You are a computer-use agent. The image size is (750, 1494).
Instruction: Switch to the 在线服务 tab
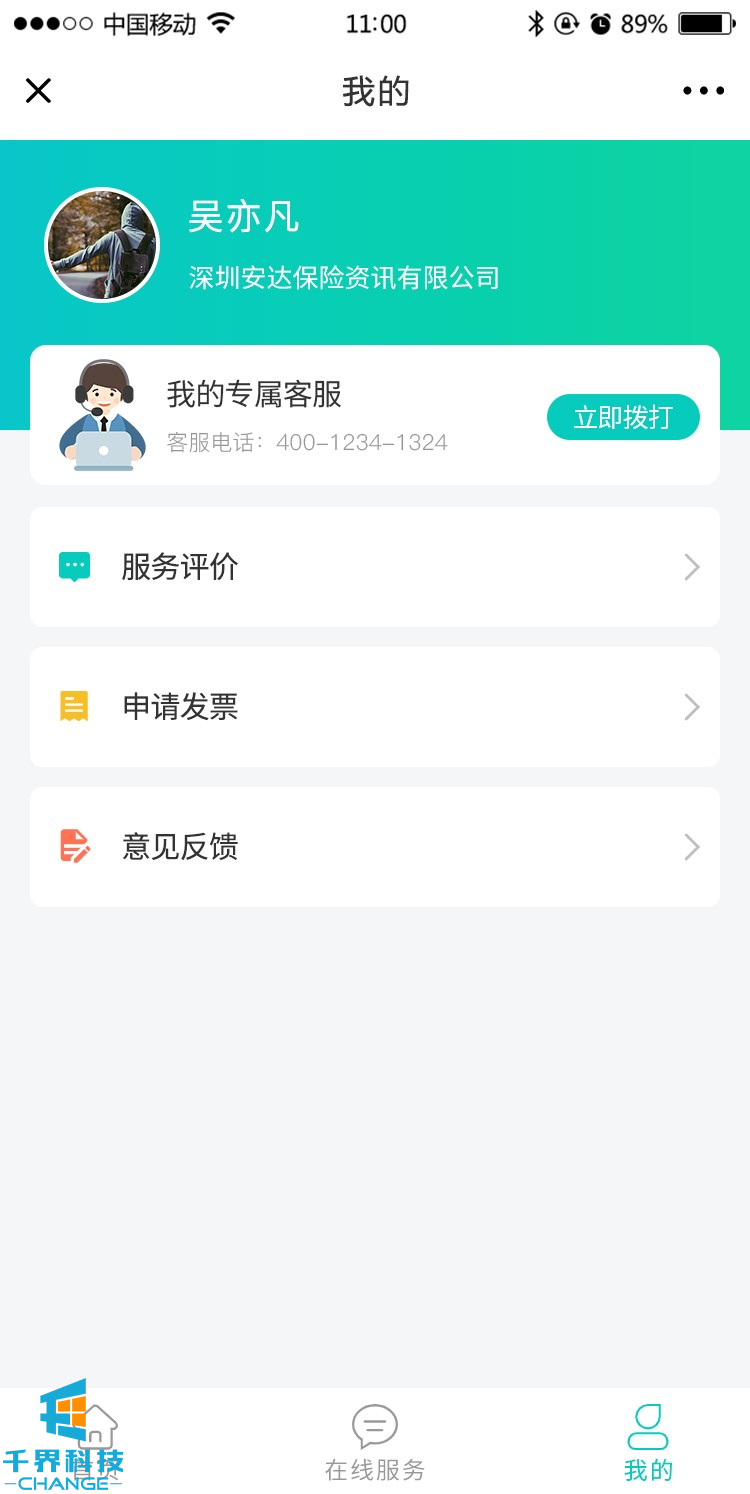(375, 1442)
